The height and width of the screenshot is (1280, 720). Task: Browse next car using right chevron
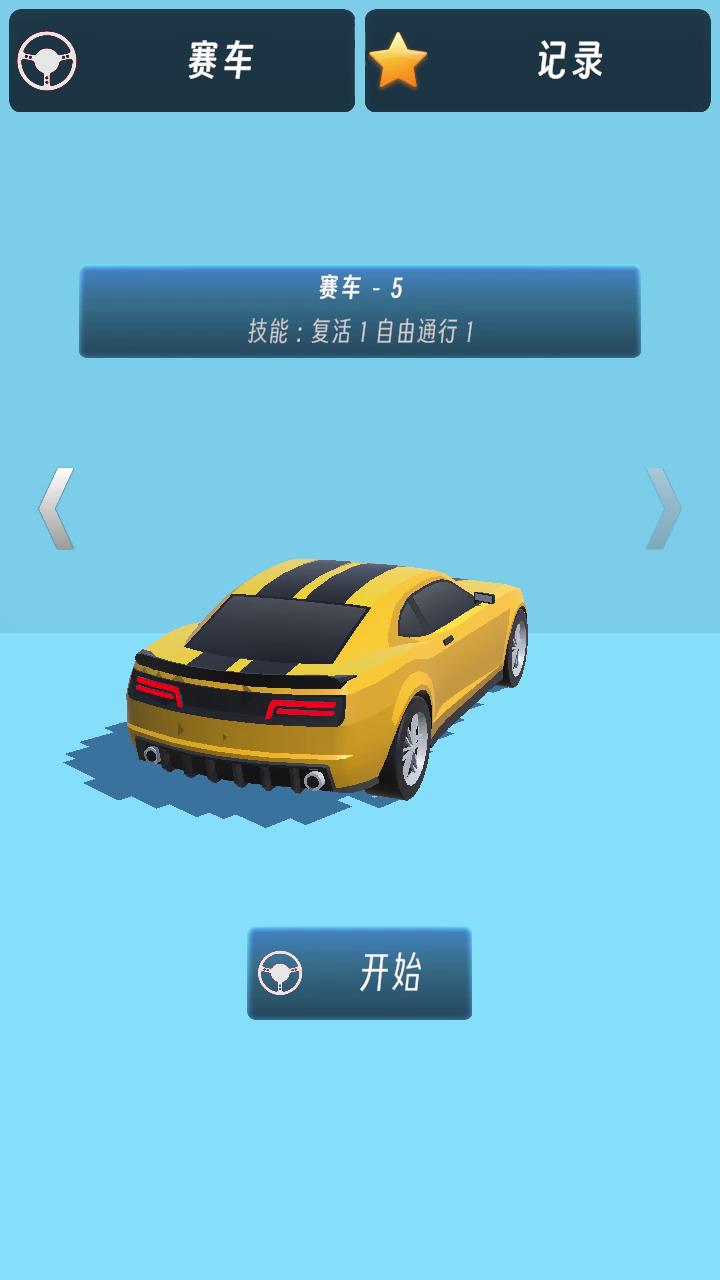tap(661, 508)
